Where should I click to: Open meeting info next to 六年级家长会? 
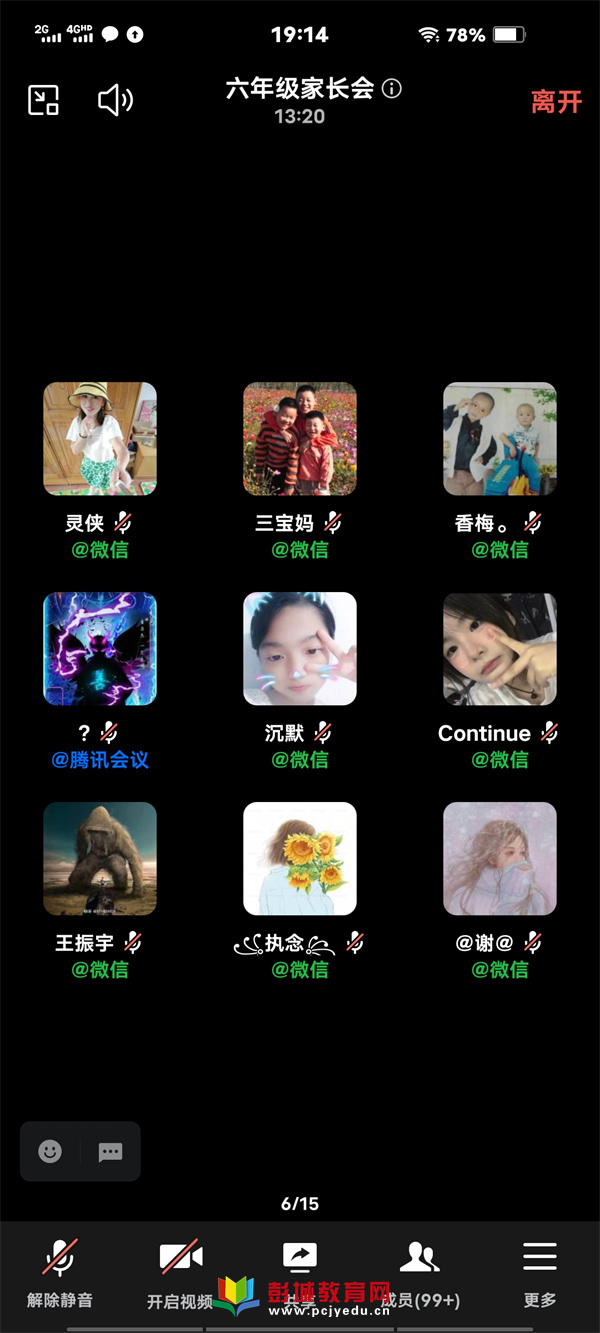(x=392, y=89)
